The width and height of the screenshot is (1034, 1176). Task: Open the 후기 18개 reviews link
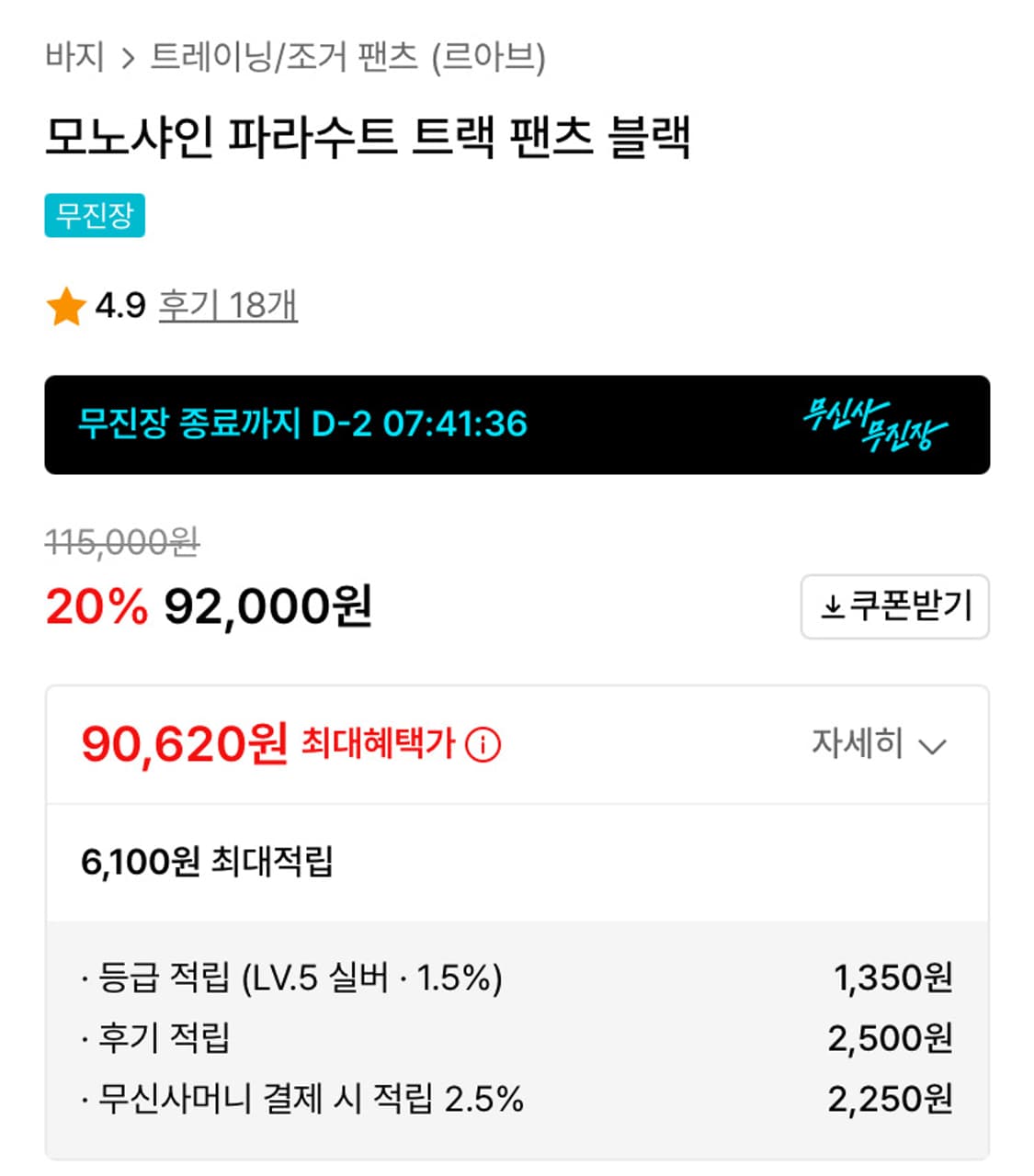(229, 308)
